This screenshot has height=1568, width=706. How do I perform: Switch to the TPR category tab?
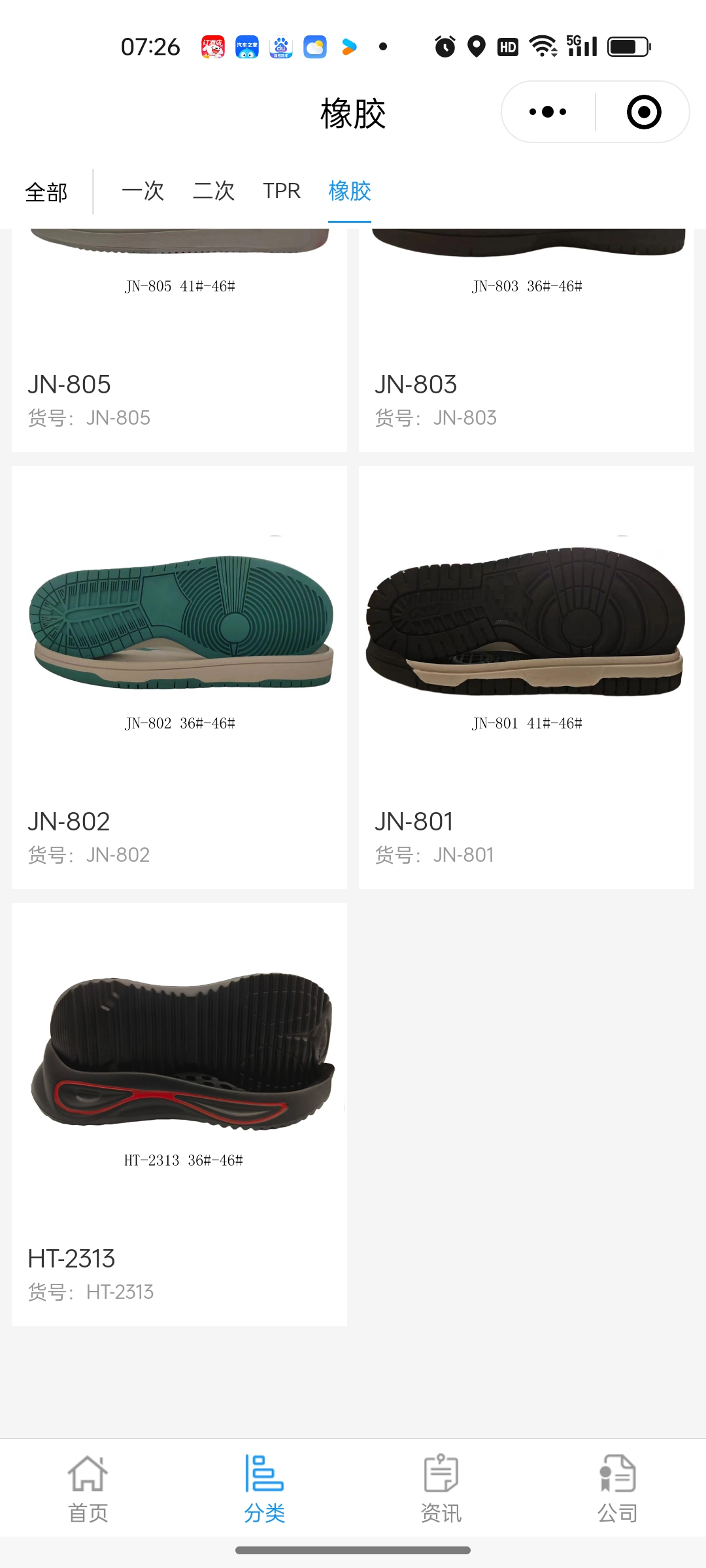[282, 191]
